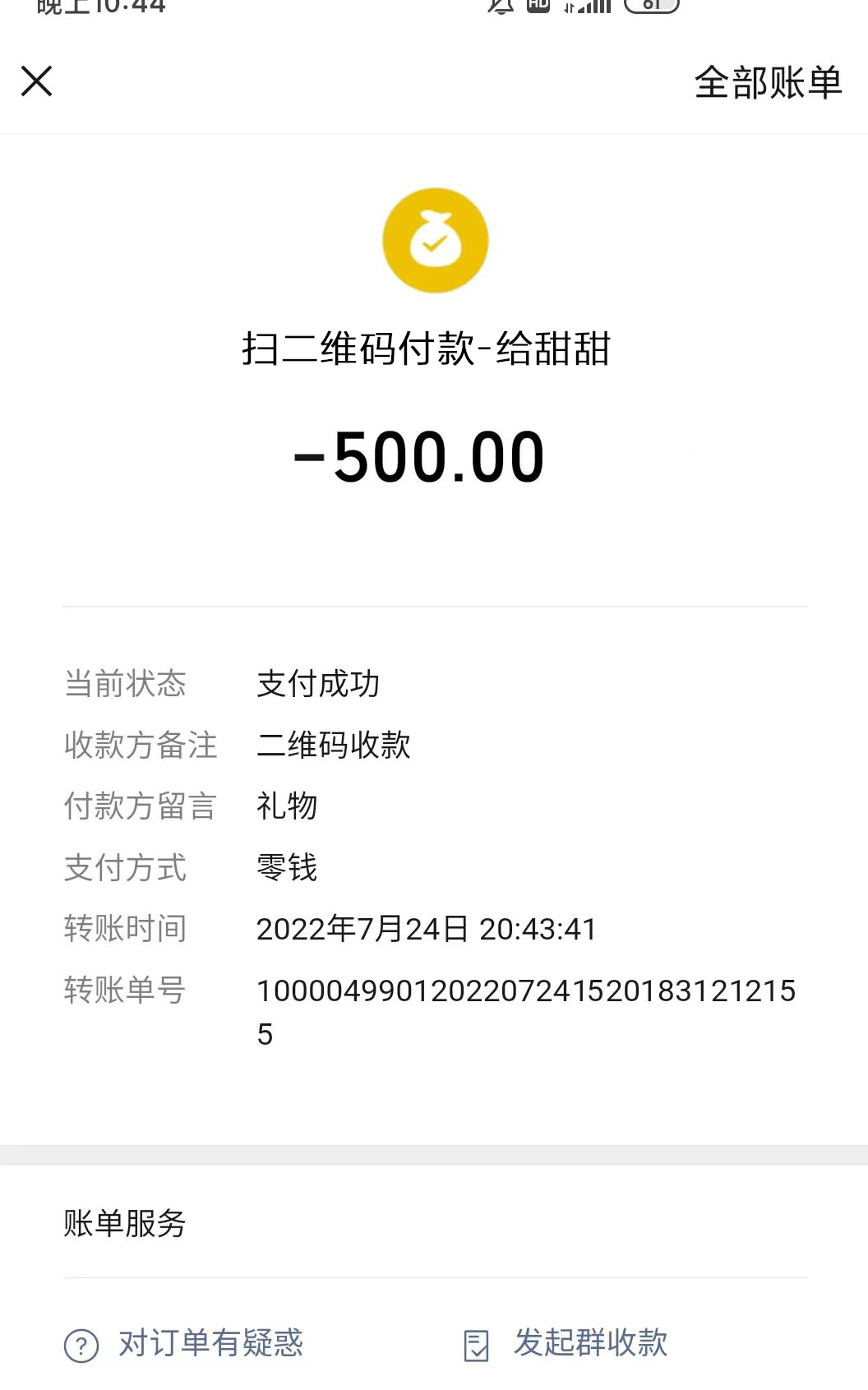Start 发起群收款 group collection

[x=589, y=1343]
